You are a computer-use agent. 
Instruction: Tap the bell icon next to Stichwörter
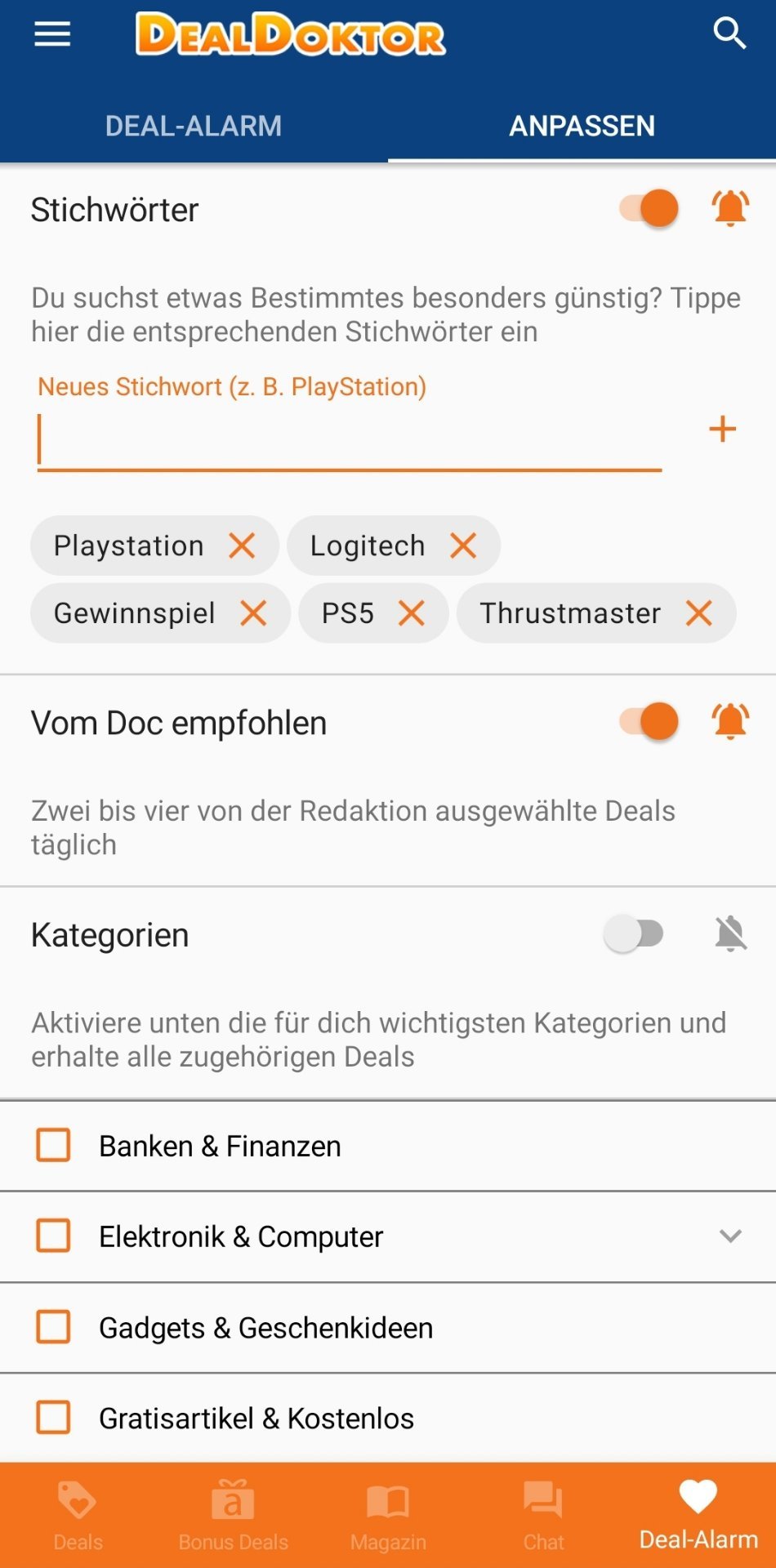point(730,208)
